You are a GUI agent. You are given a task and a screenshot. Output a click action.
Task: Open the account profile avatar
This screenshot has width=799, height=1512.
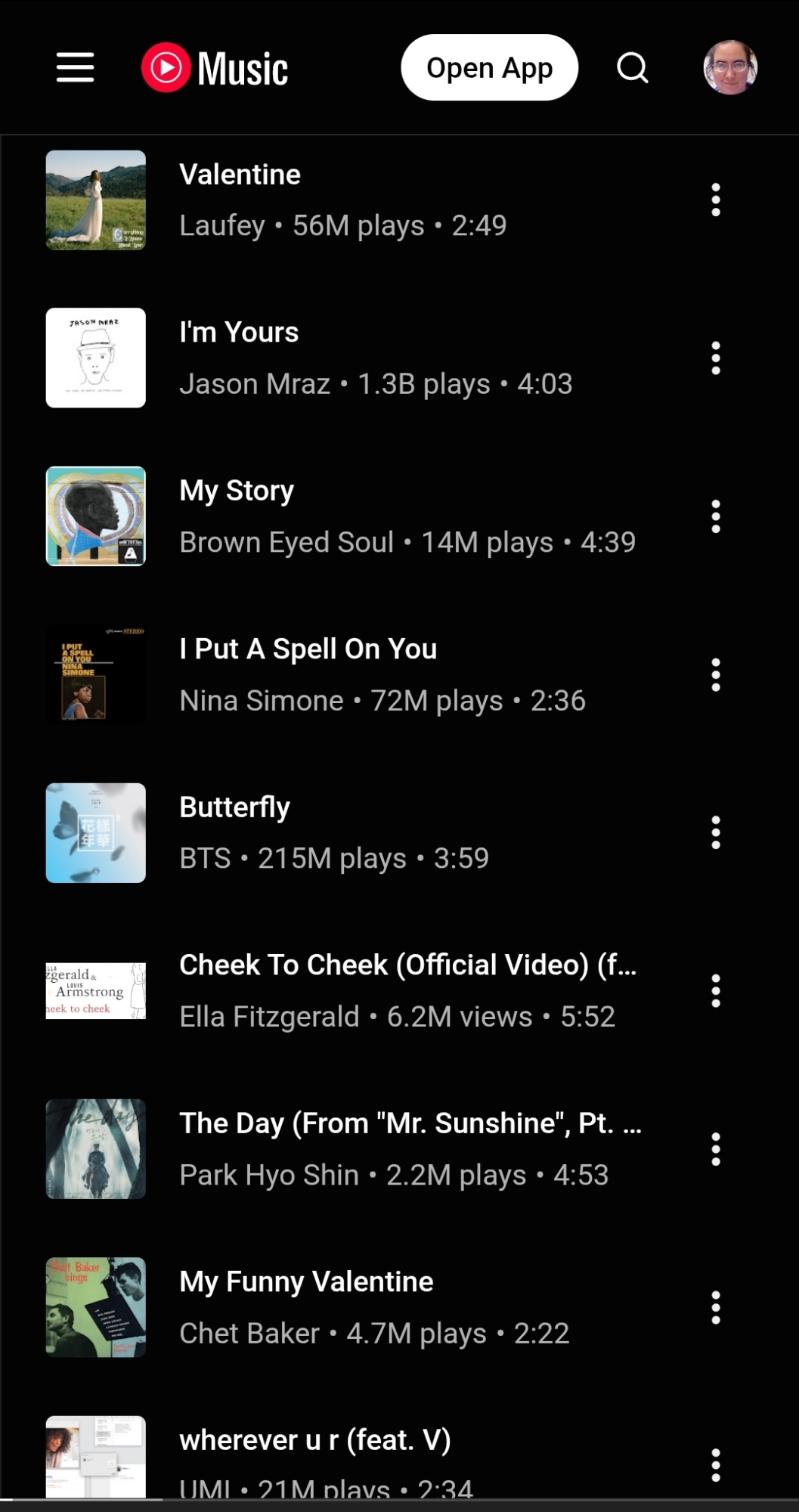tap(729, 67)
